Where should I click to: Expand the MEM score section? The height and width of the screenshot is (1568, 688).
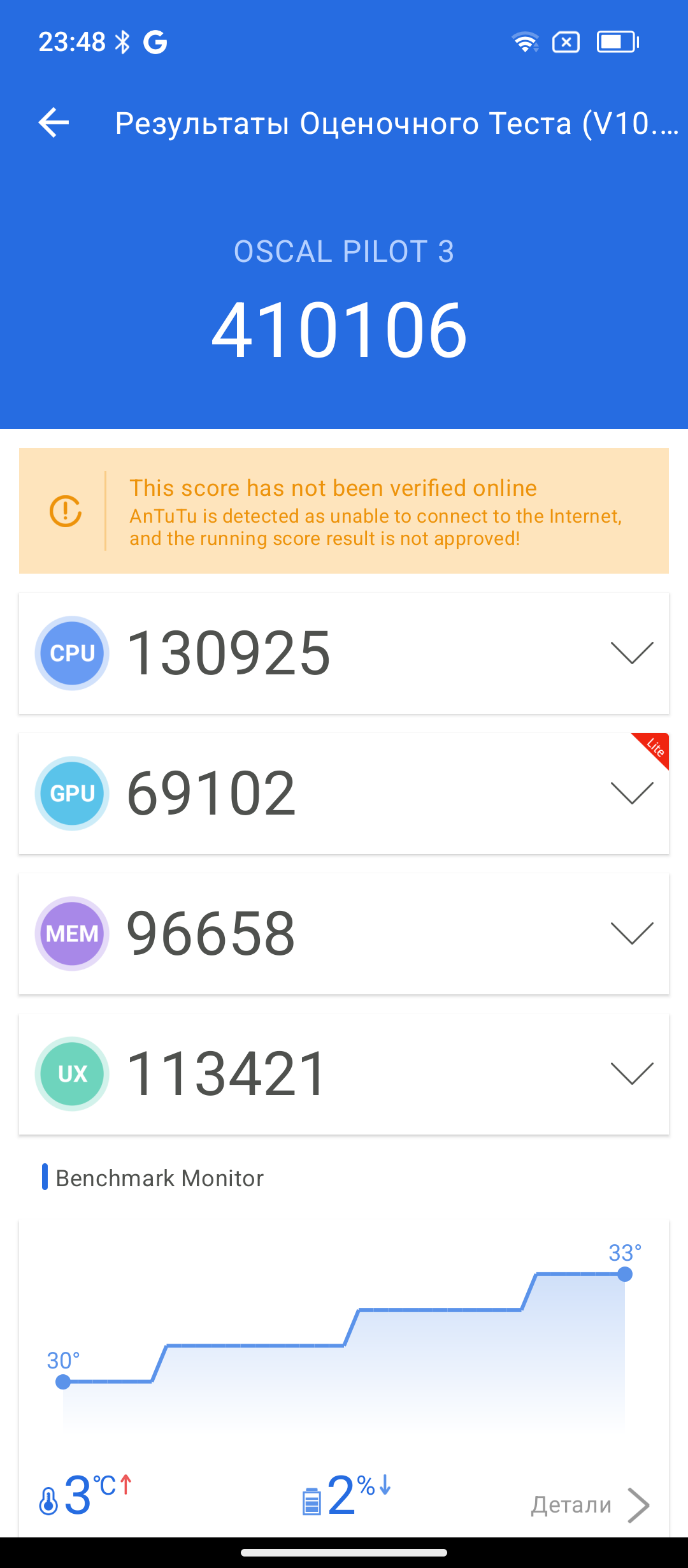tap(631, 933)
